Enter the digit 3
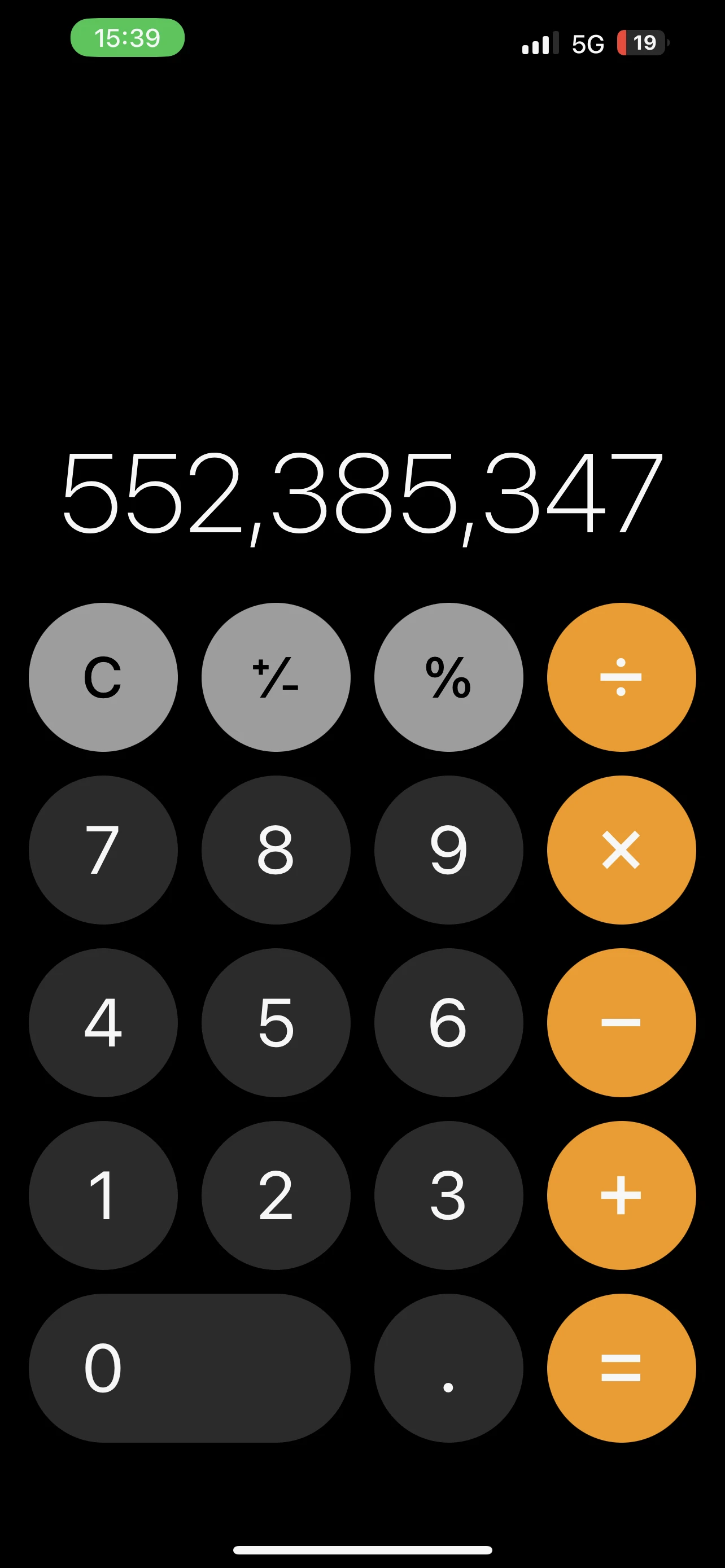Screen dimensions: 725x1568 click(449, 1195)
